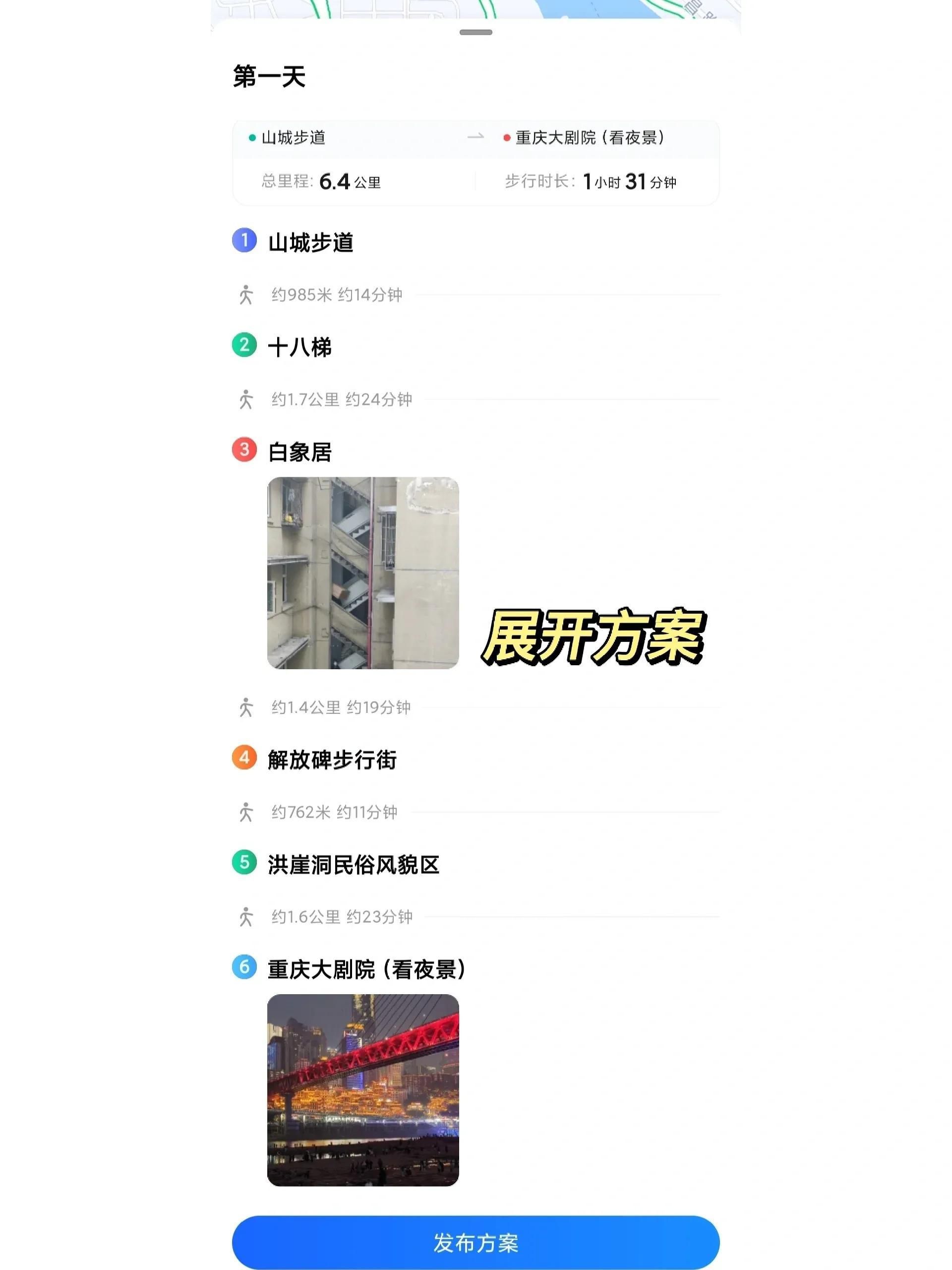View the 重庆大剧院 night bridge photo
This screenshot has width=952, height=1270.
362,1090
